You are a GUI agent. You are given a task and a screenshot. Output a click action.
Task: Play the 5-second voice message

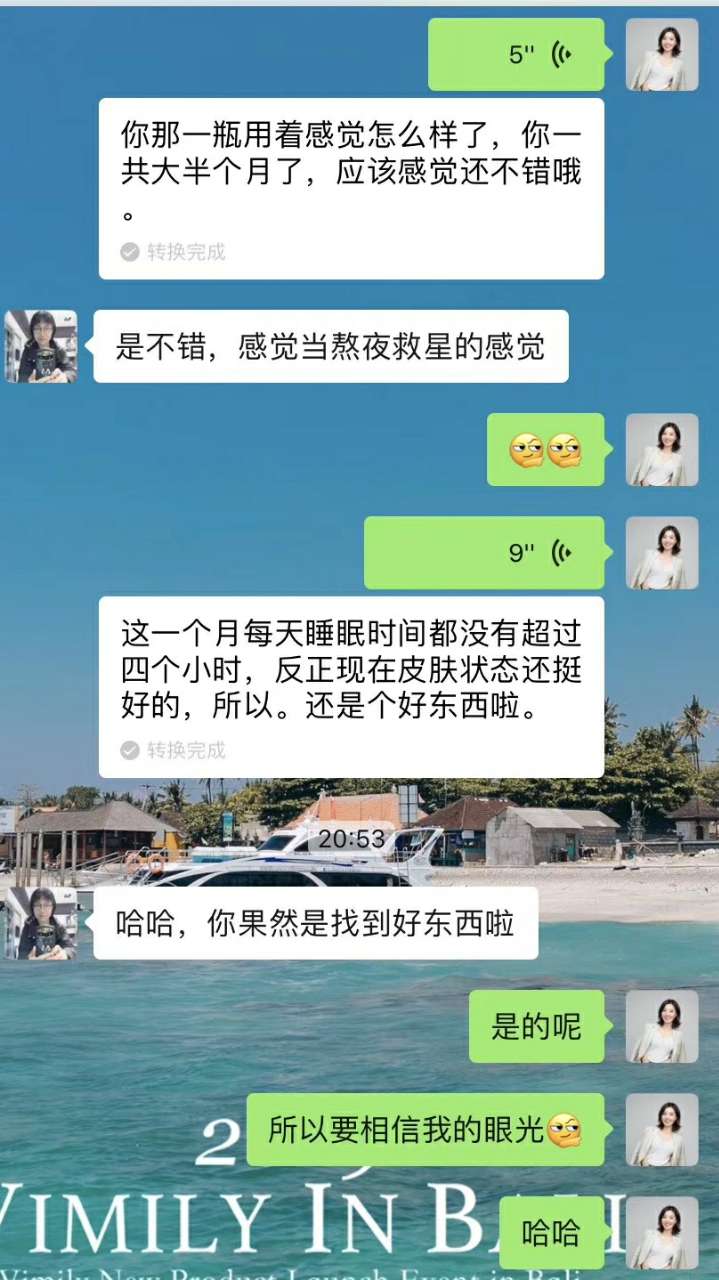pos(517,54)
